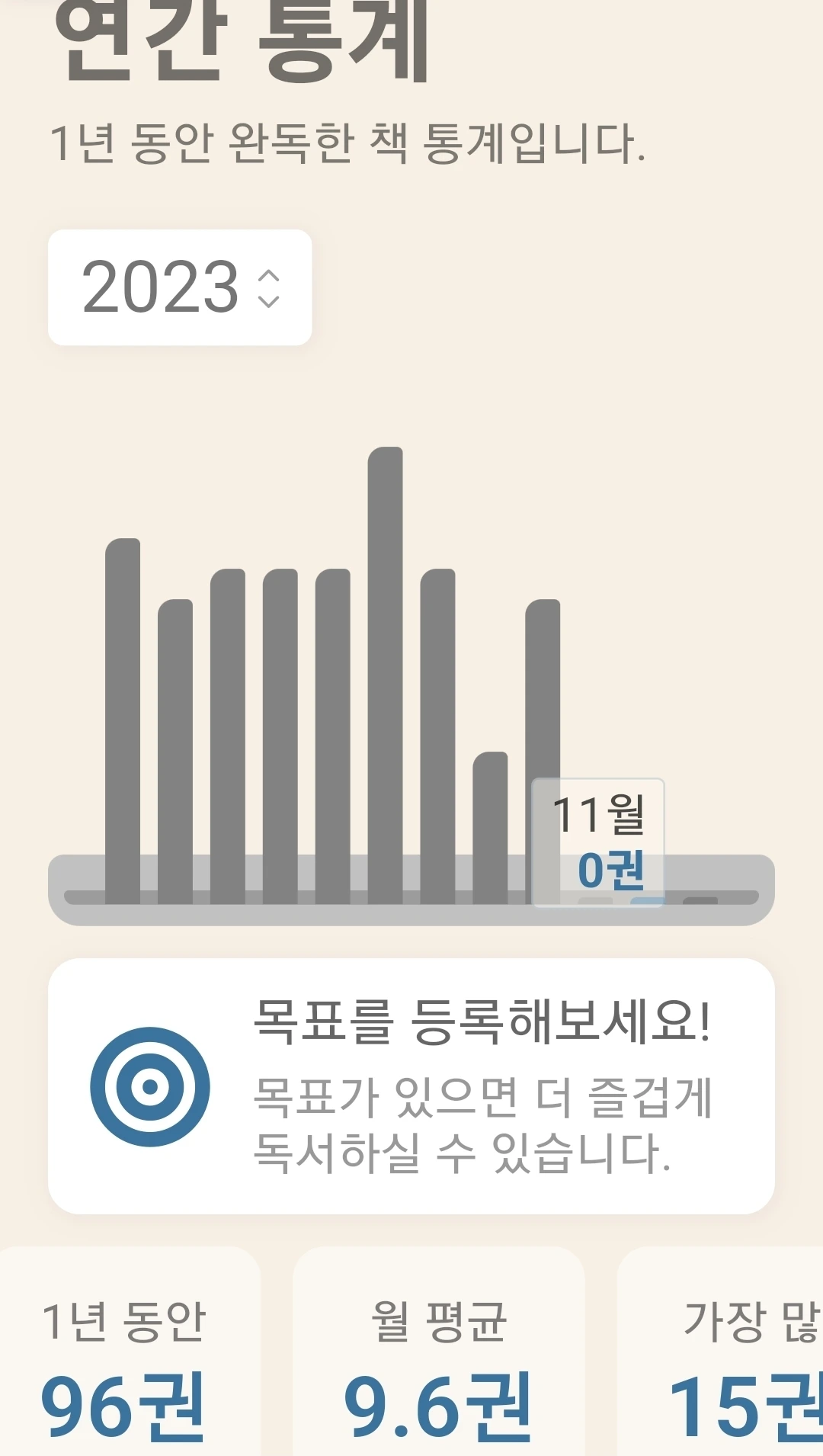Image resolution: width=823 pixels, height=1456 pixels.
Task: Tap the tallest bar in the chart
Action: tap(385, 675)
